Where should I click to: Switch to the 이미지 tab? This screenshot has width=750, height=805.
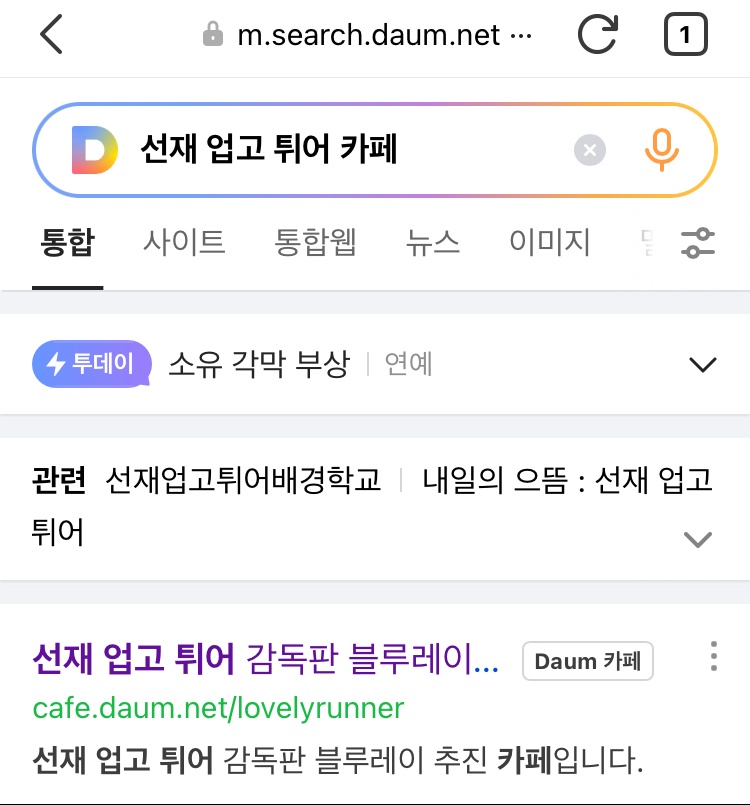(x=549, y=242)
